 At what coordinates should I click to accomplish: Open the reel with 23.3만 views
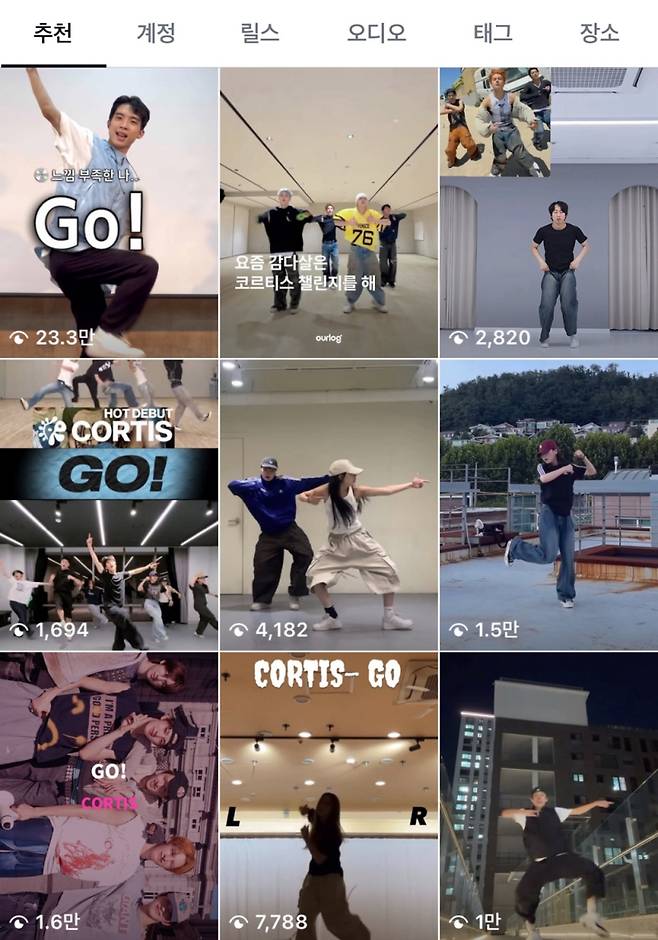pyautogui.click(x=109, y=212)
